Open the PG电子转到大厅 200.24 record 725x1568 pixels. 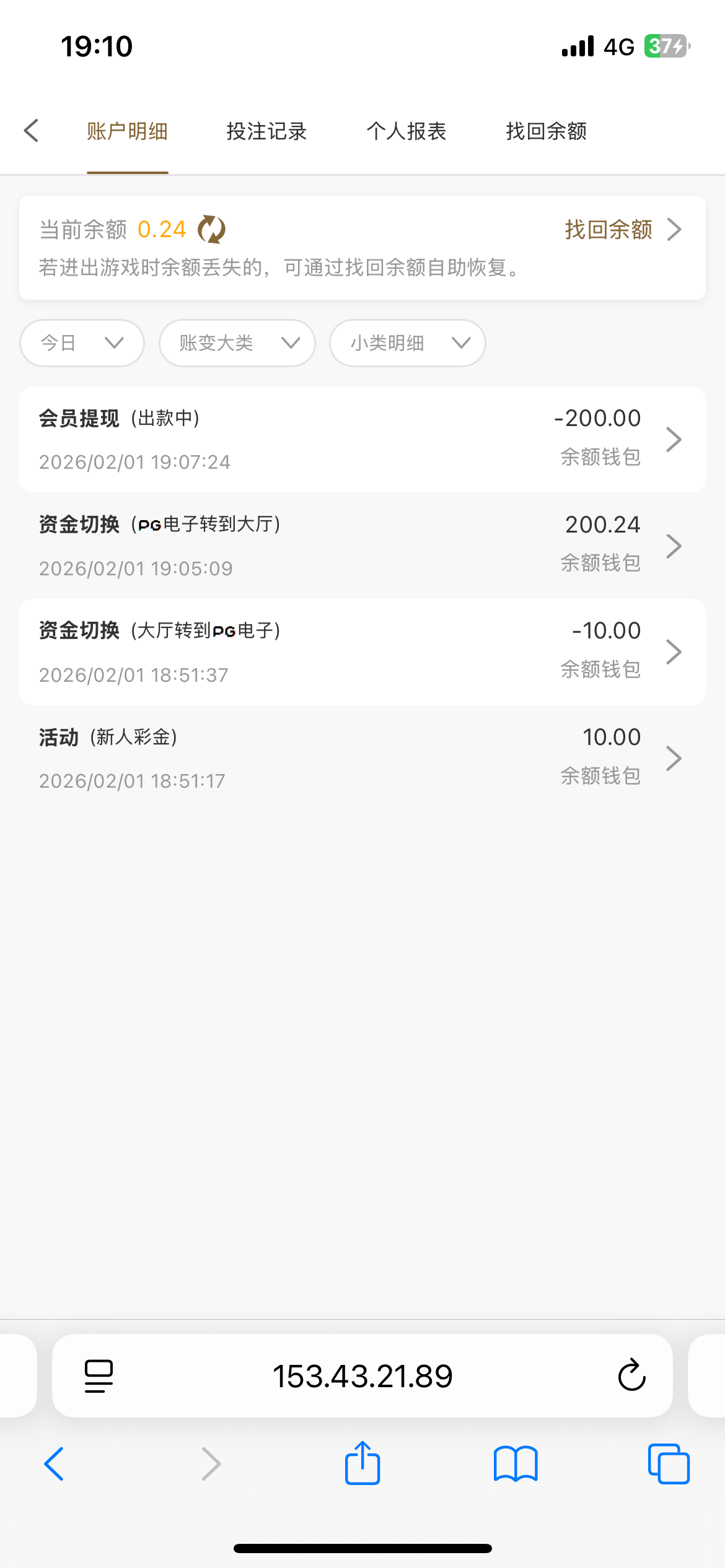tap(362, 546)
